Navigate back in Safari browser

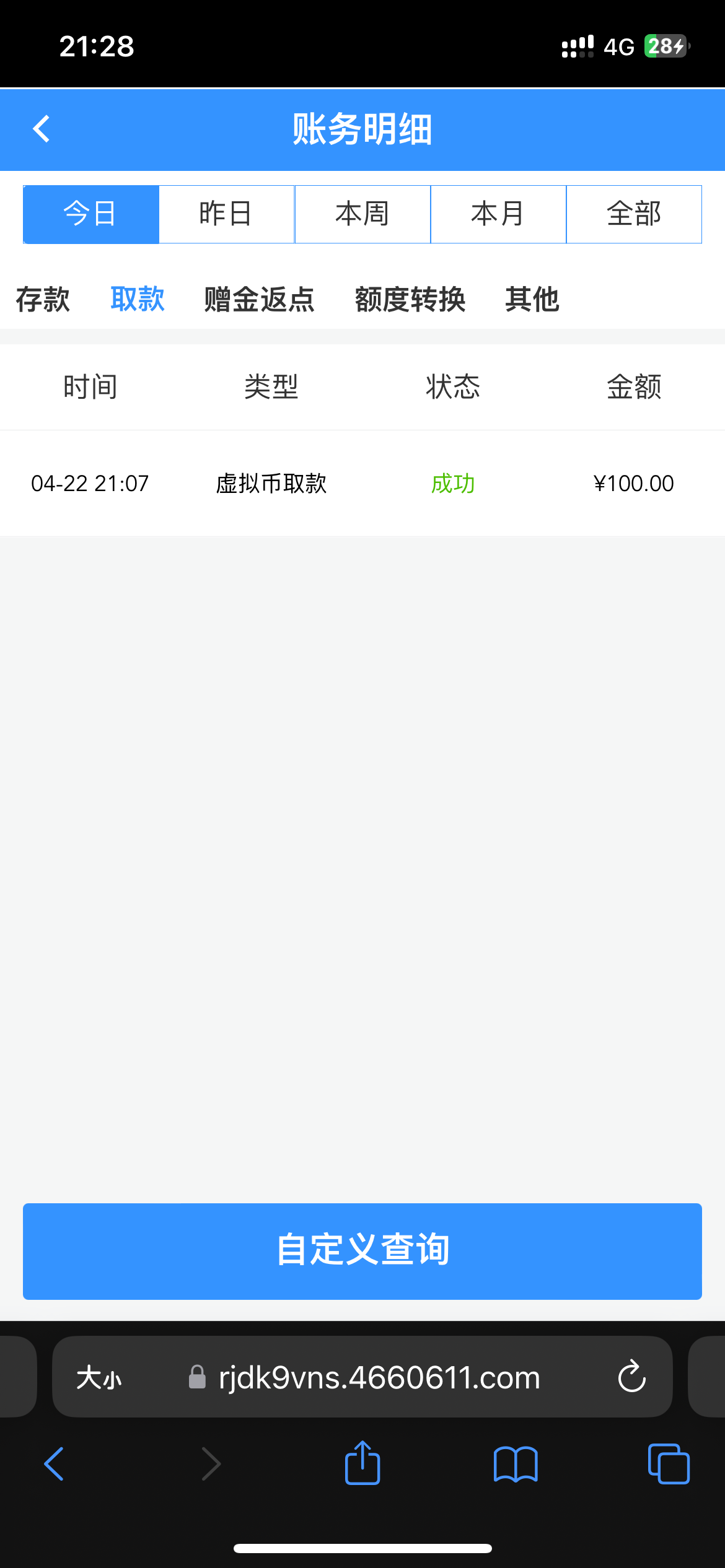[55, 1464]
